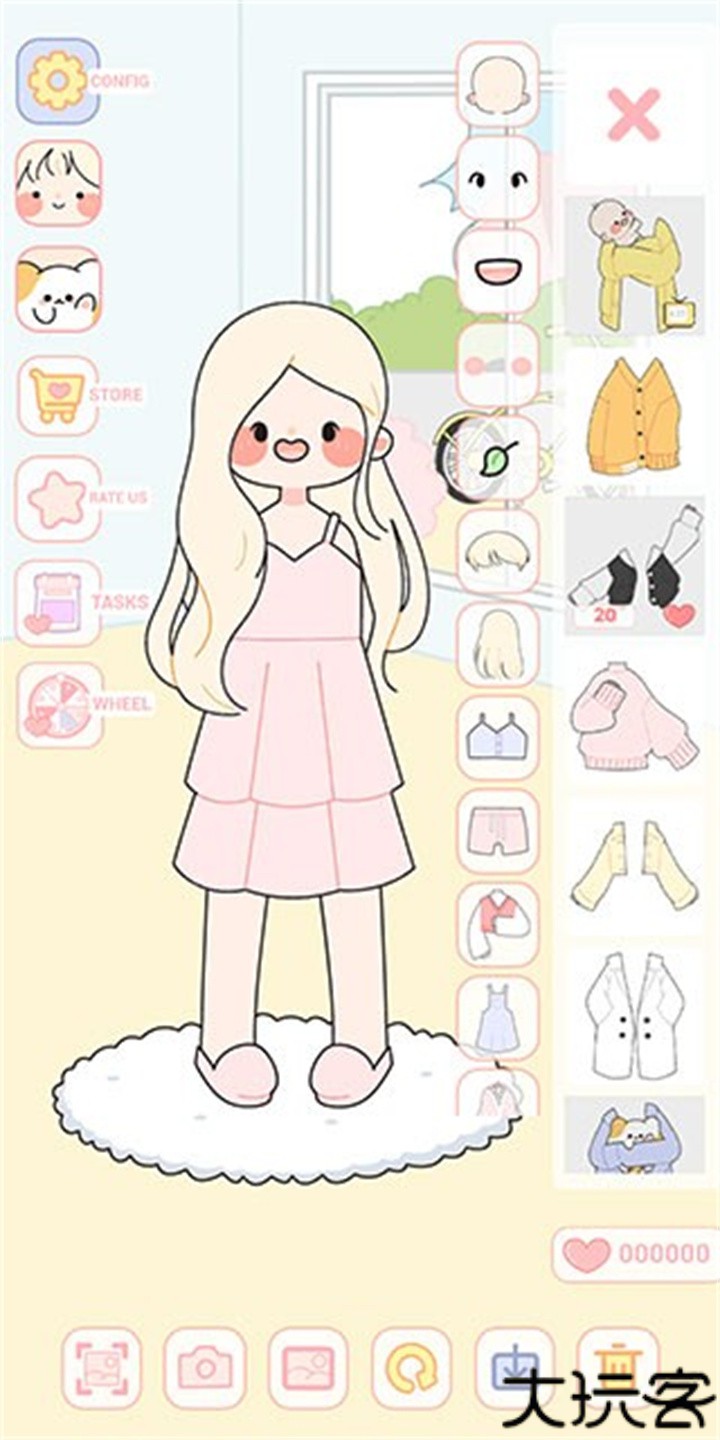
Task: Open the background gallery picture button
Action: [x=308, y=1368]
